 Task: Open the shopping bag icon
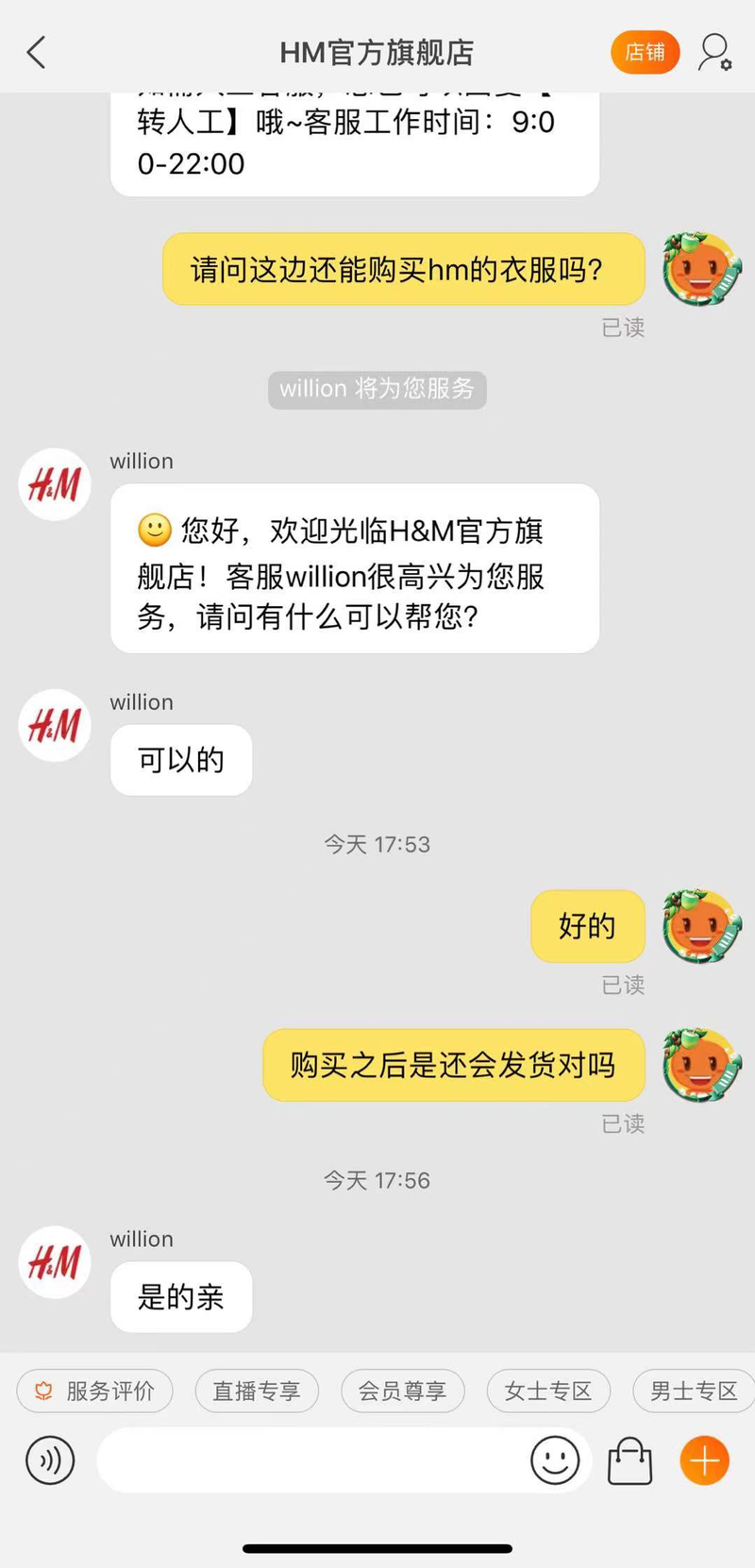pos(629,1461)
